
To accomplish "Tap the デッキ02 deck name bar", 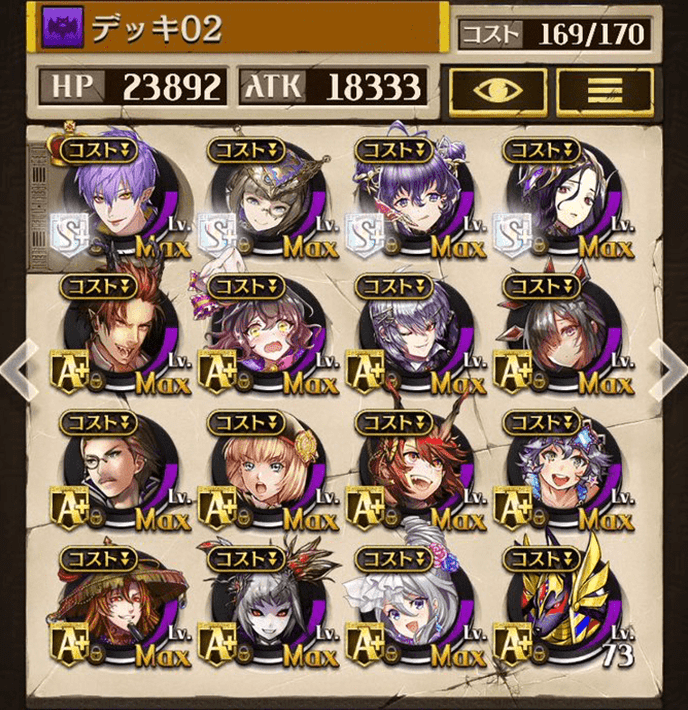I will coord(240,27).
